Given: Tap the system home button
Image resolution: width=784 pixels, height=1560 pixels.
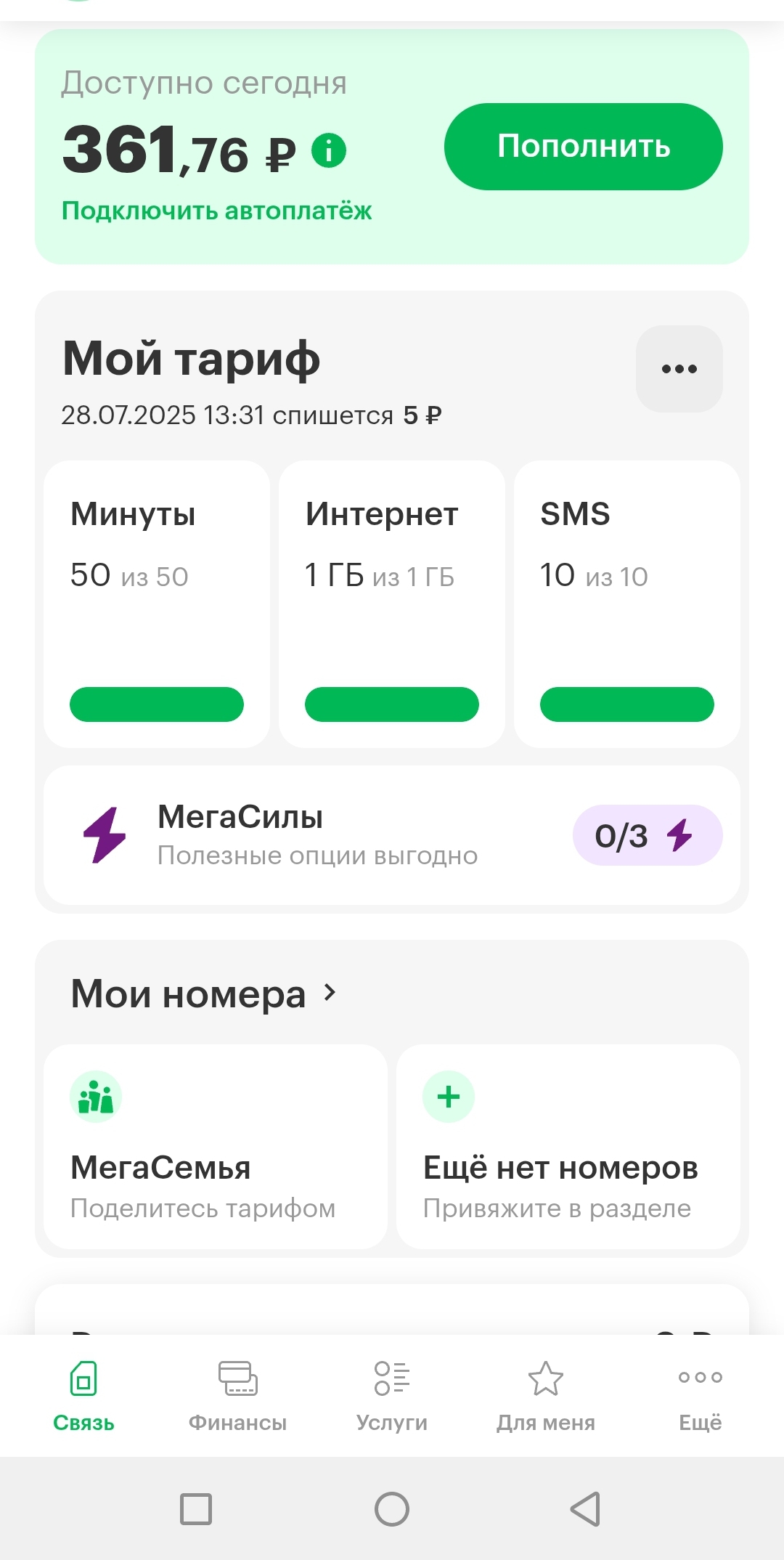Looking at the screenshot, I should point(392,1509).
